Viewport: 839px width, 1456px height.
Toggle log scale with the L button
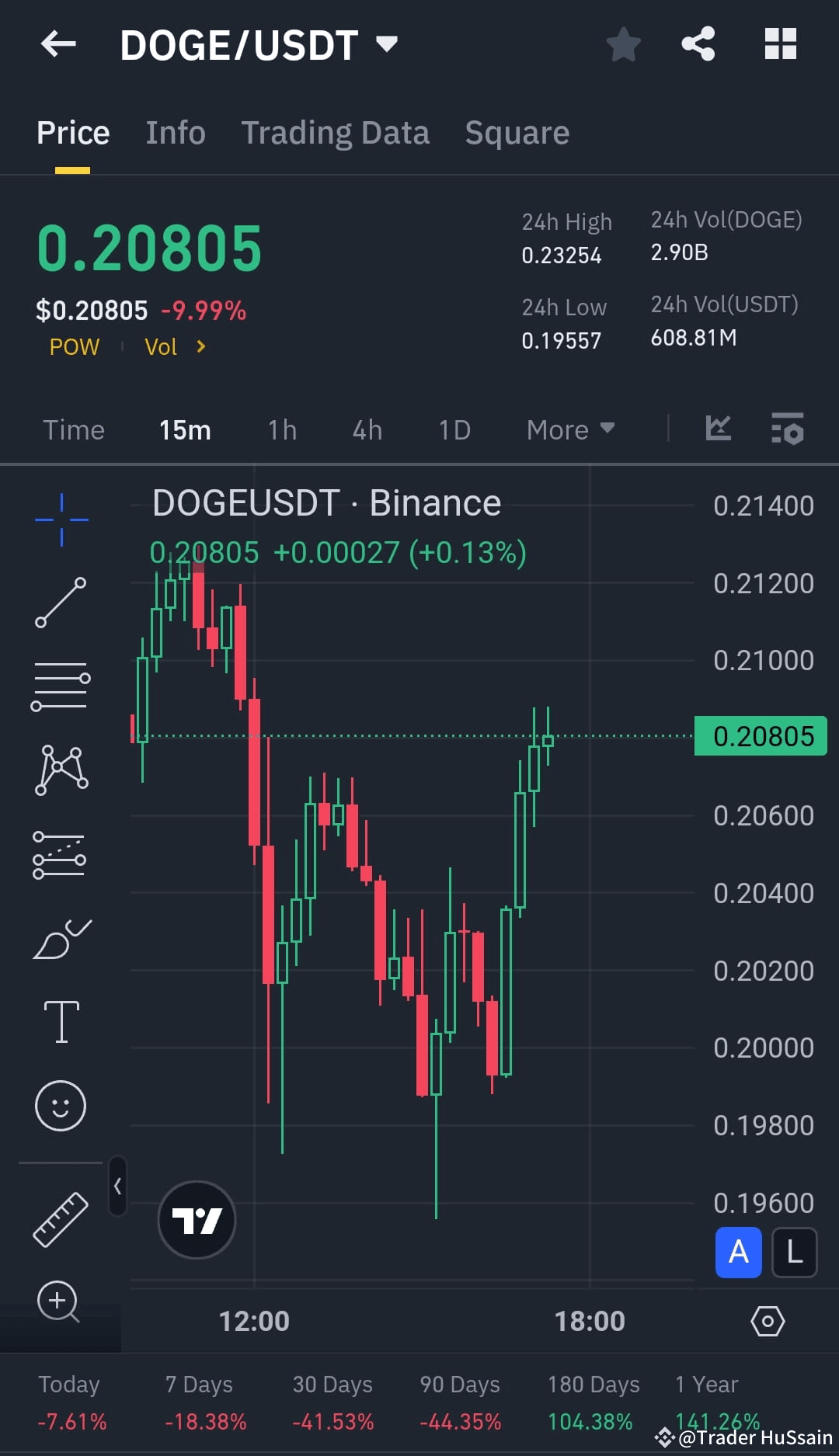point(794,1253)
